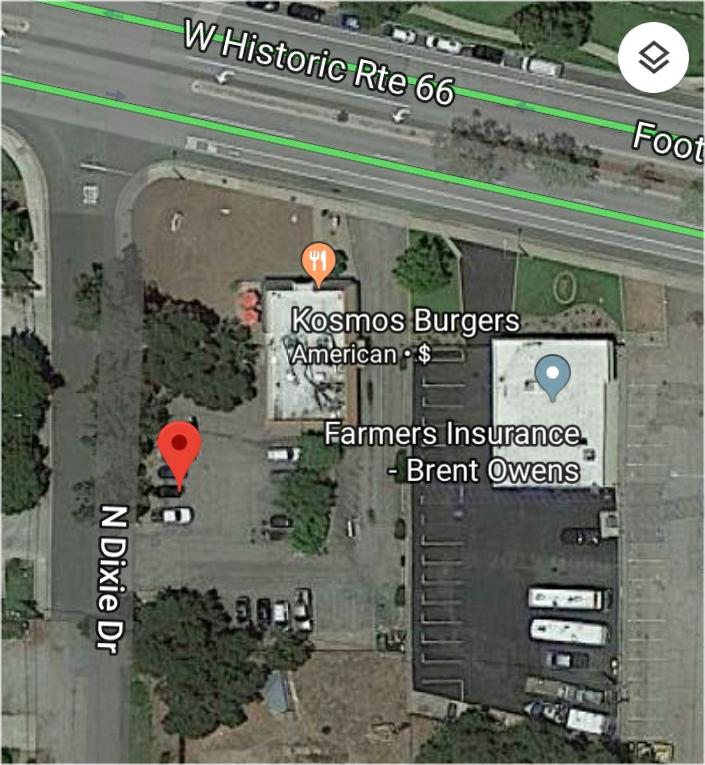Open the Farmers Insurance place marker

click(x=552, y=376)
